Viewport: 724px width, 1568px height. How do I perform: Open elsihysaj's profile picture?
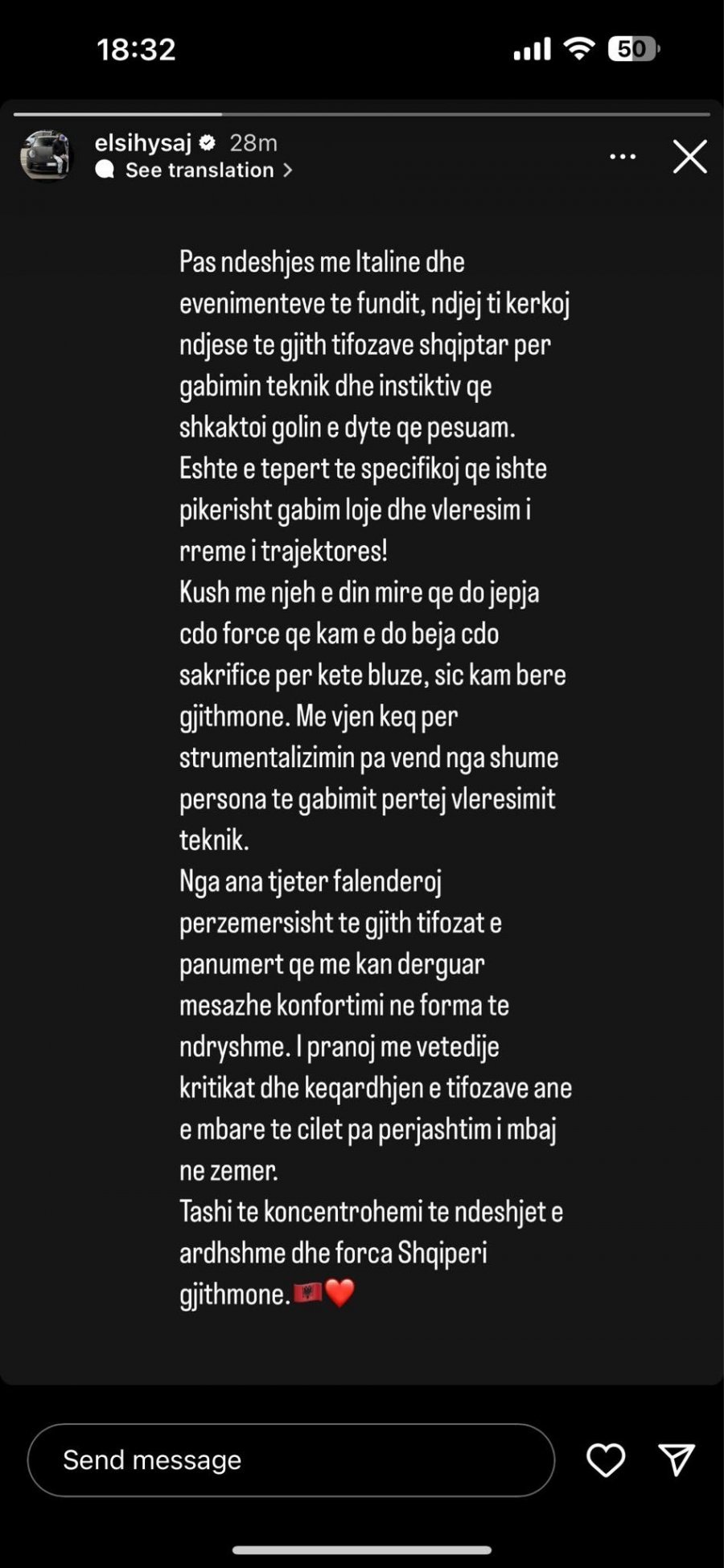point(47,156)
